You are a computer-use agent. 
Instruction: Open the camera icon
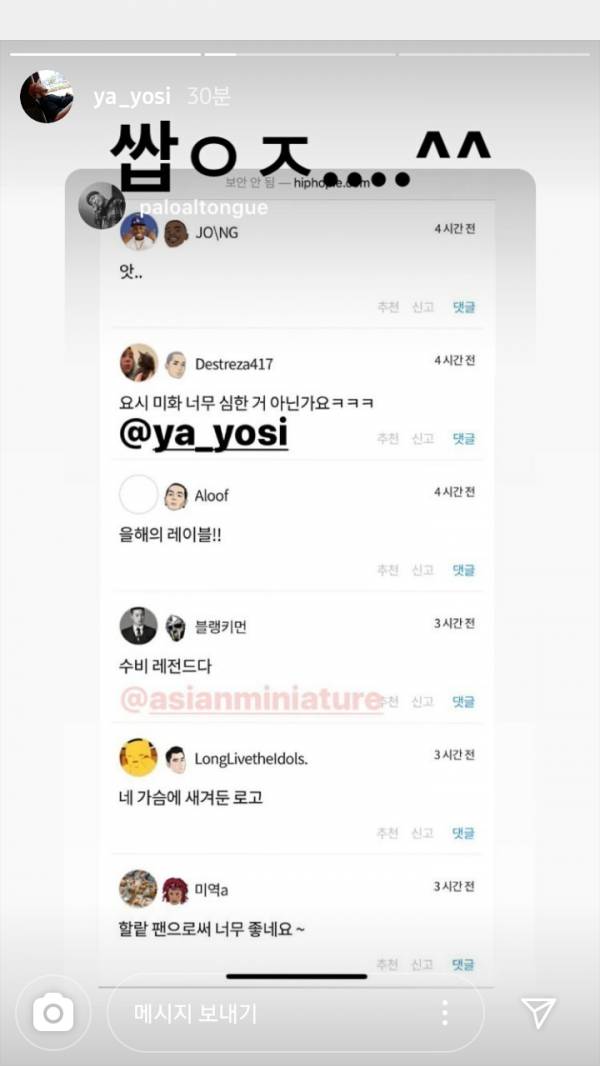[x=53, y=1013]
